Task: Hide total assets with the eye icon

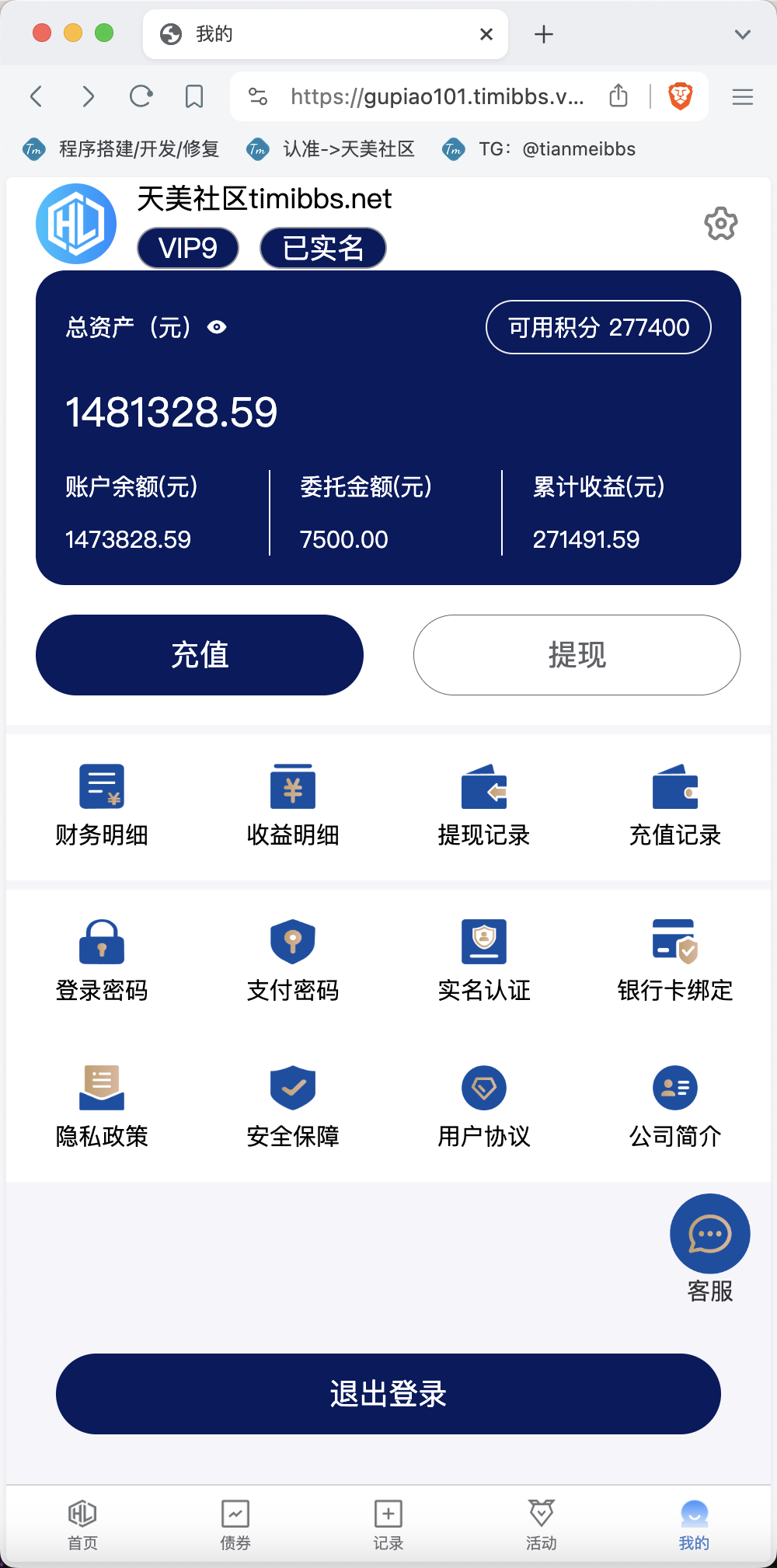Action: tap(217, 327)
